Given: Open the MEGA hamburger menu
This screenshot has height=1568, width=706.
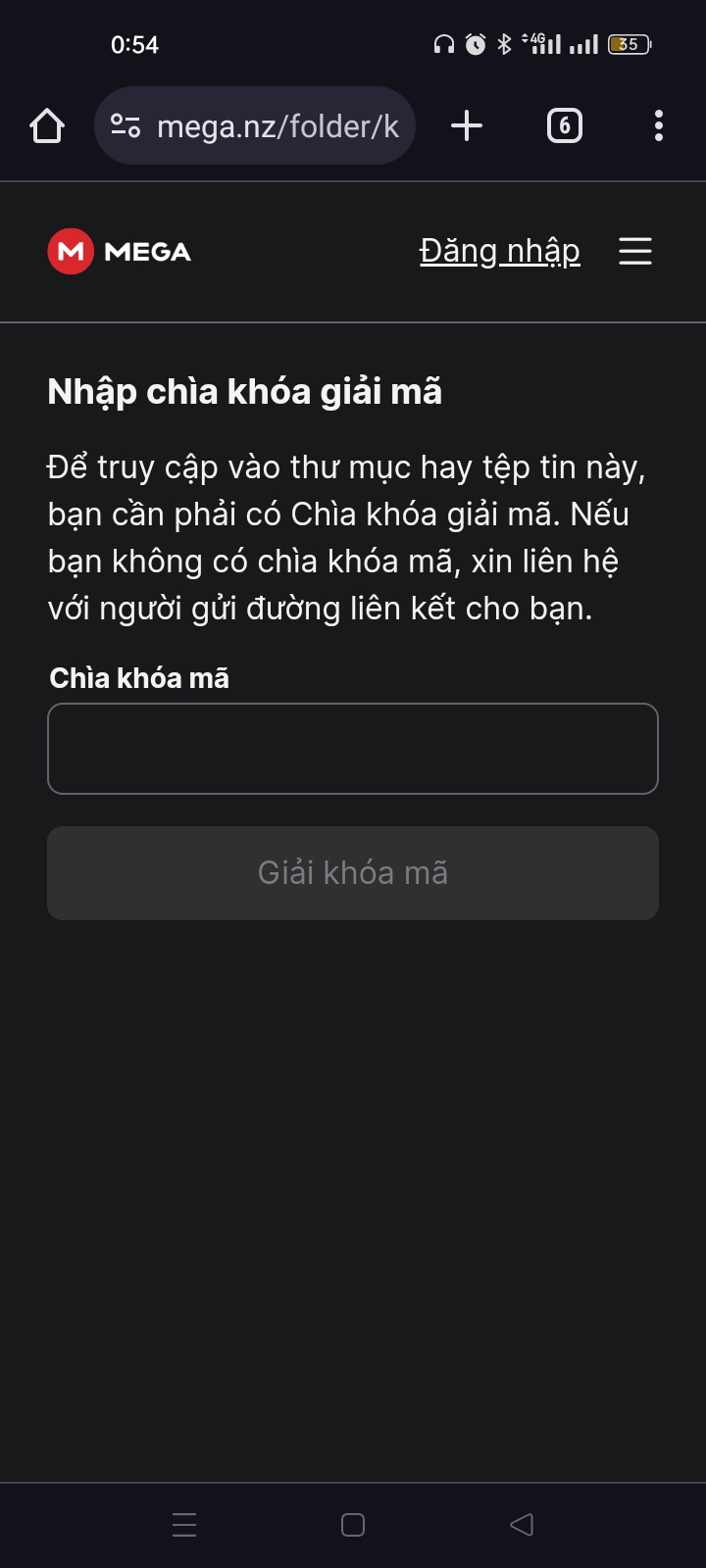Looking at the screenshot, I should (635, 252).
